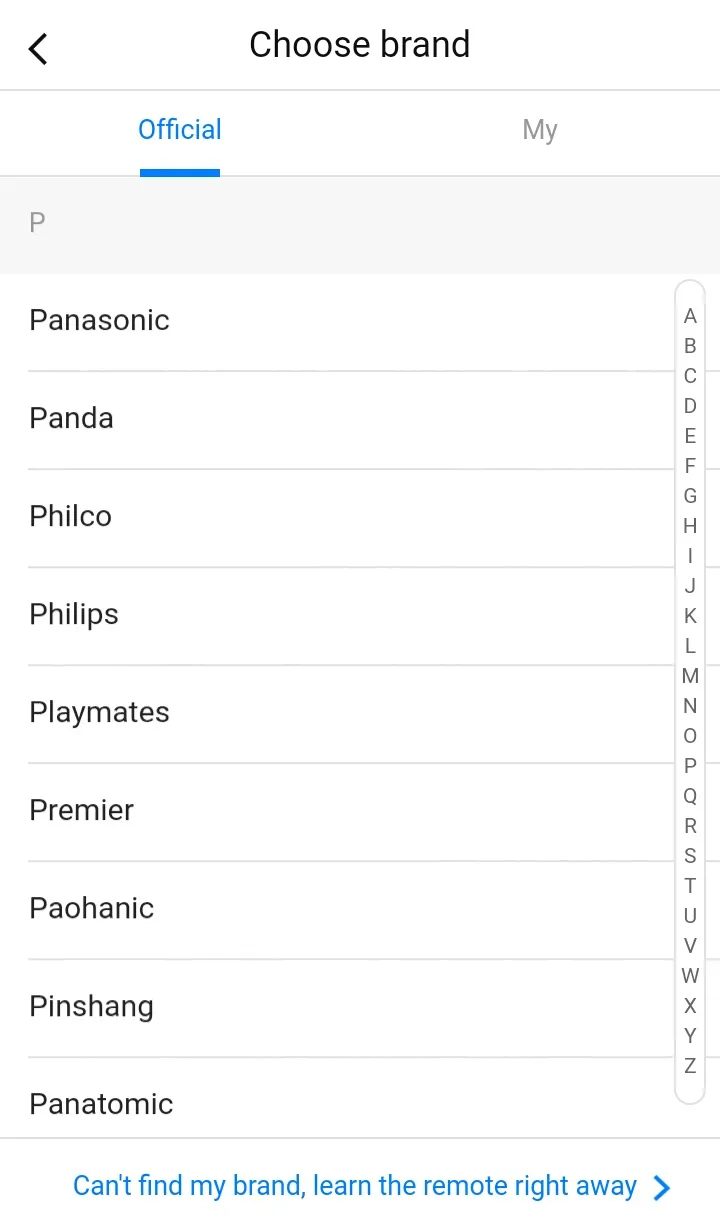Select the Pinshang brand
Screen dimensions: 720x1229
click(x=92, y=1006)
